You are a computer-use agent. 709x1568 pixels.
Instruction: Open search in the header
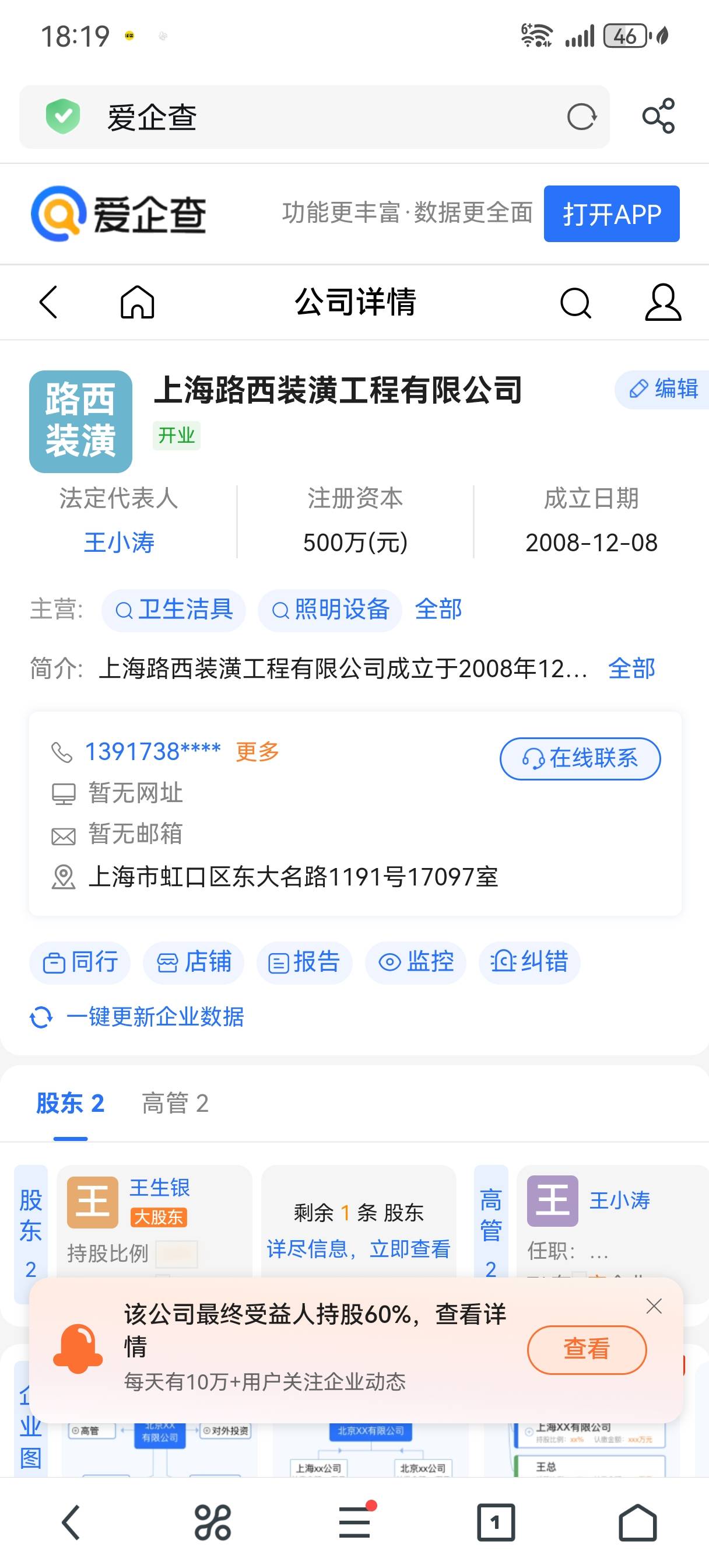[x=575, y=302]
